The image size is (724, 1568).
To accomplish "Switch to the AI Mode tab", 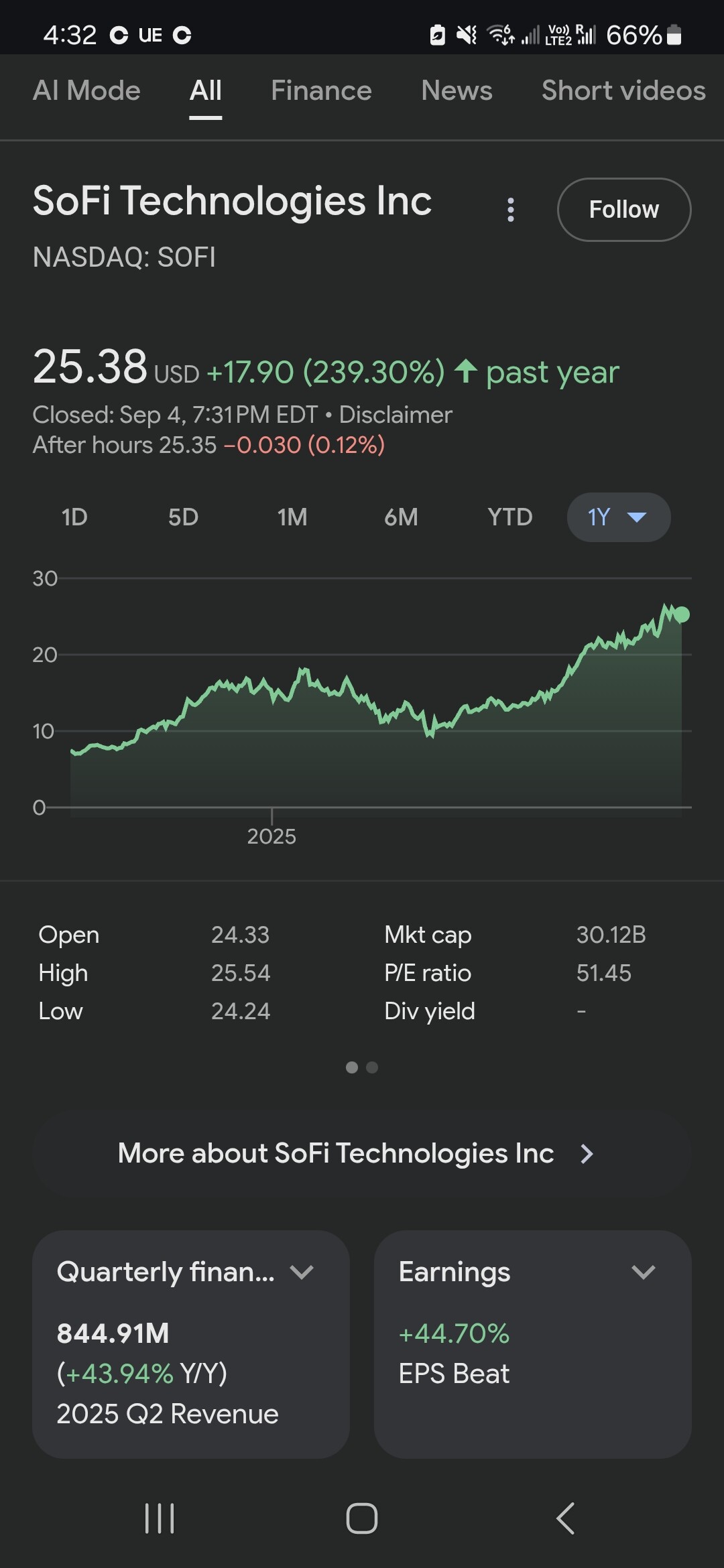I will [86, 90].
